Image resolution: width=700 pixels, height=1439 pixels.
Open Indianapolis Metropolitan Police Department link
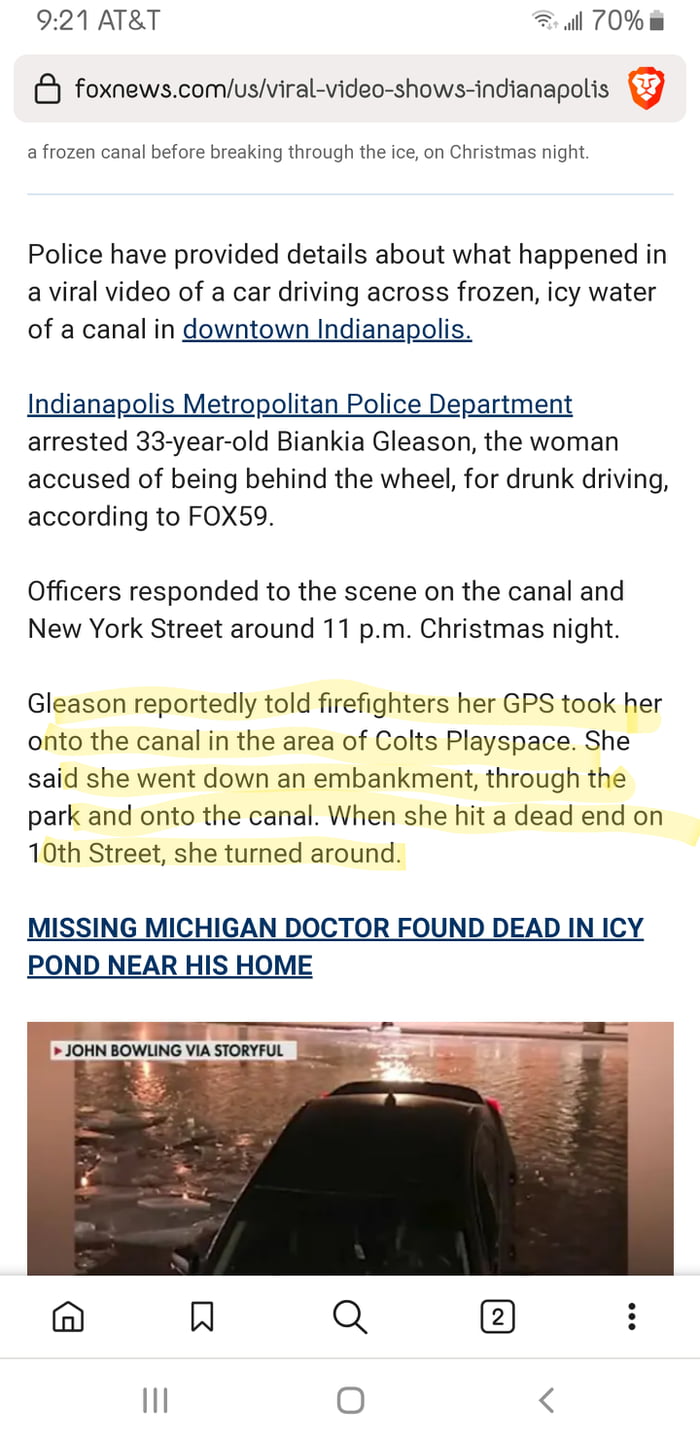[299, 404]
